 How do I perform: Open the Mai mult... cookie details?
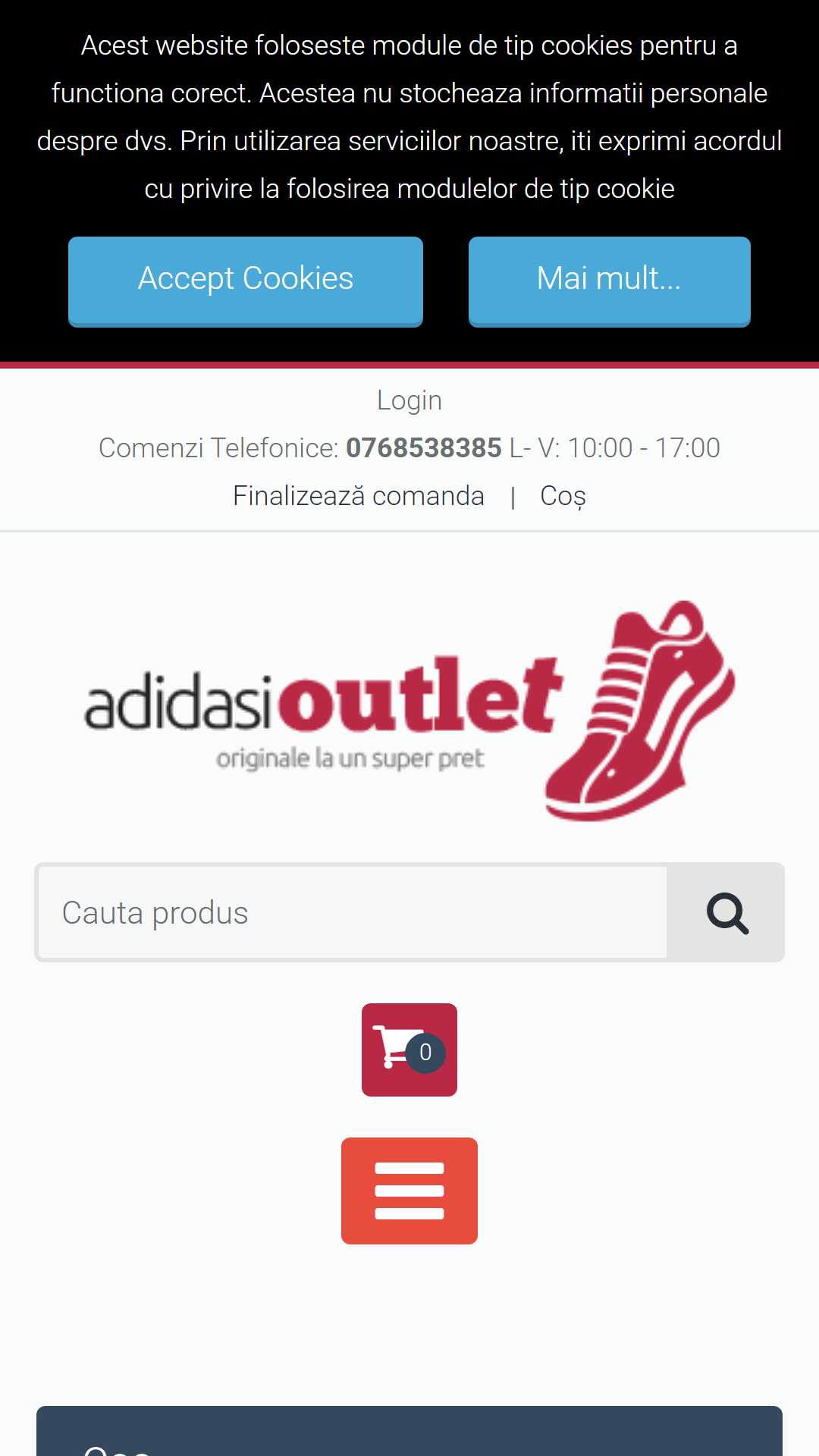point(610,281)
